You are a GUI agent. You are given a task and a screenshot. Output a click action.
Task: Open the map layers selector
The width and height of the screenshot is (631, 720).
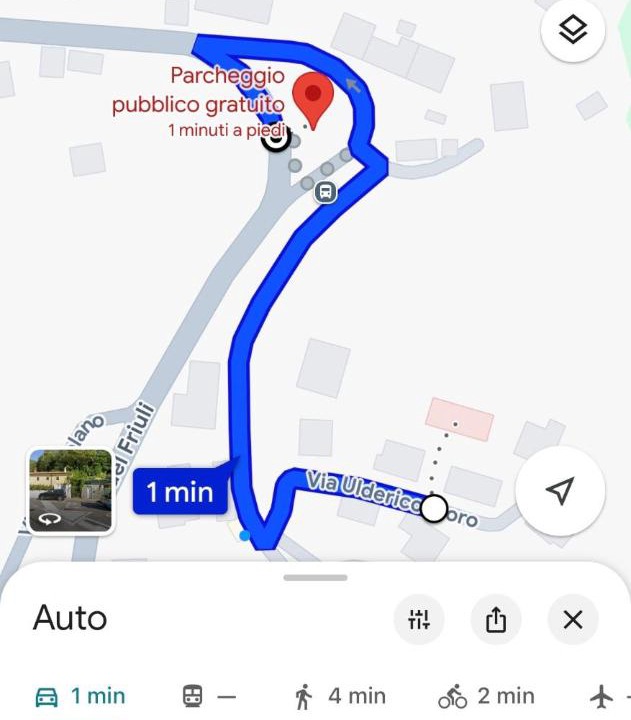[x=572, y=32]
